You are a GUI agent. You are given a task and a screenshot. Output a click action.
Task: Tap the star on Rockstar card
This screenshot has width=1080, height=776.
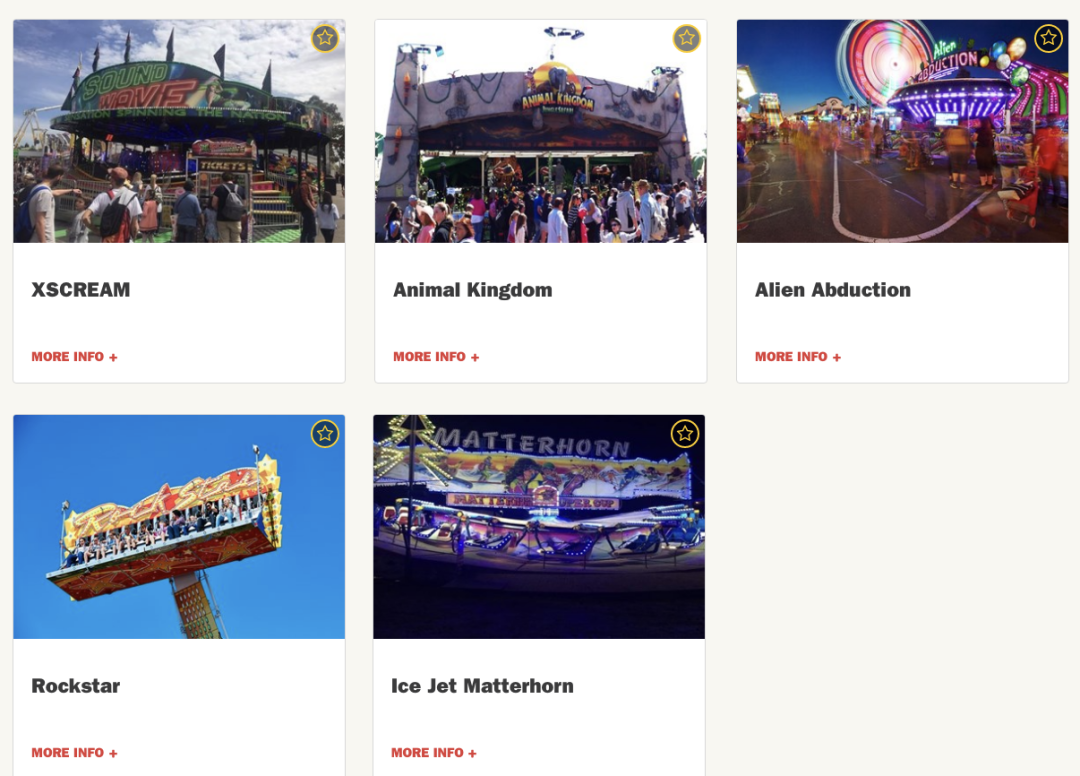pos(325,434)
